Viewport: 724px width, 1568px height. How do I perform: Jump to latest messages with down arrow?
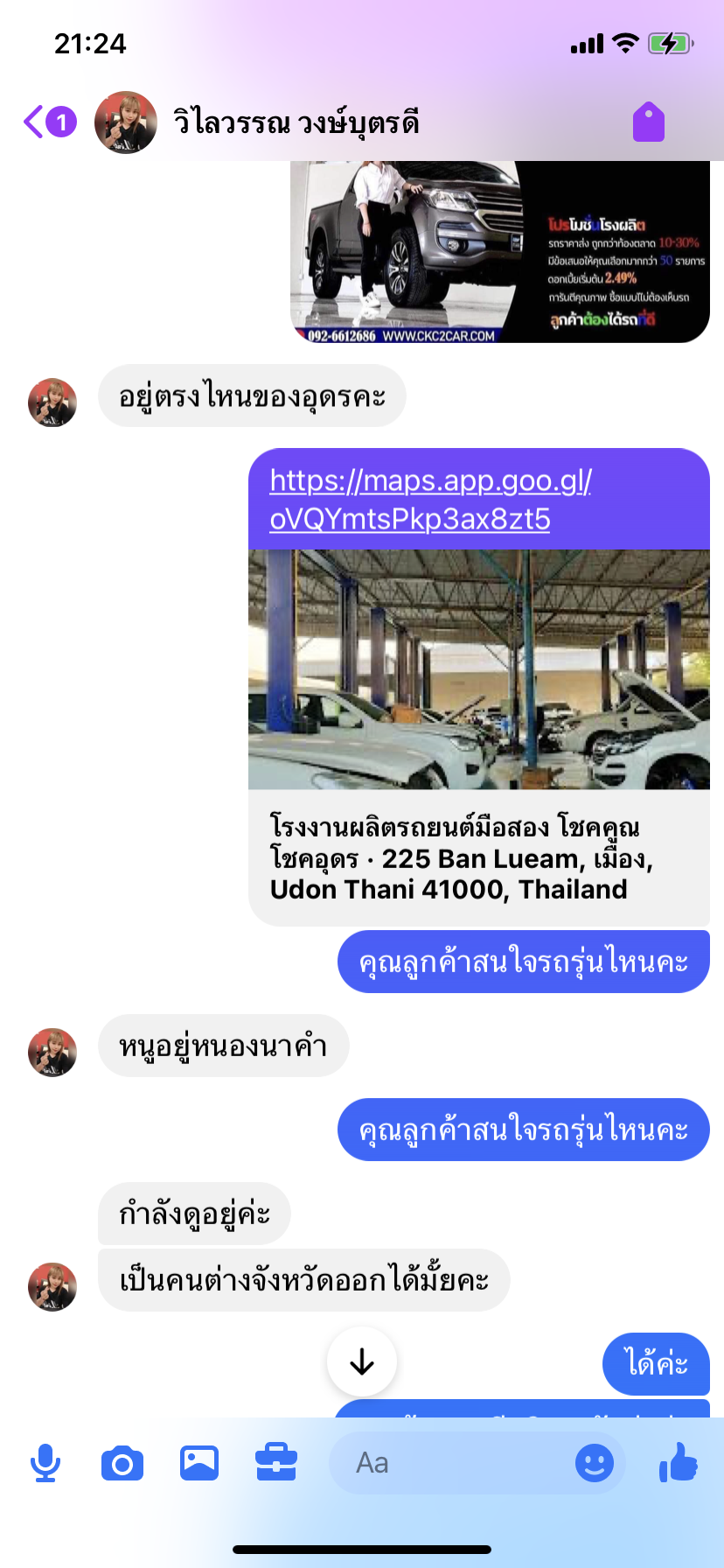[362, 1361]
